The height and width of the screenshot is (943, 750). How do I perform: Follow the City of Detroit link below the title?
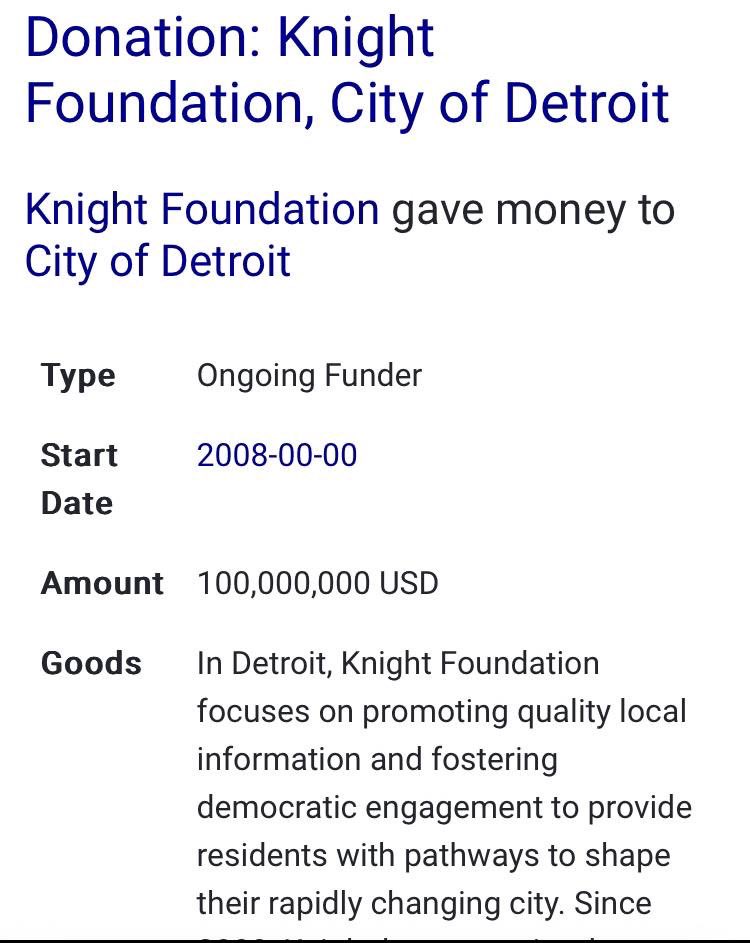[158, 262]
